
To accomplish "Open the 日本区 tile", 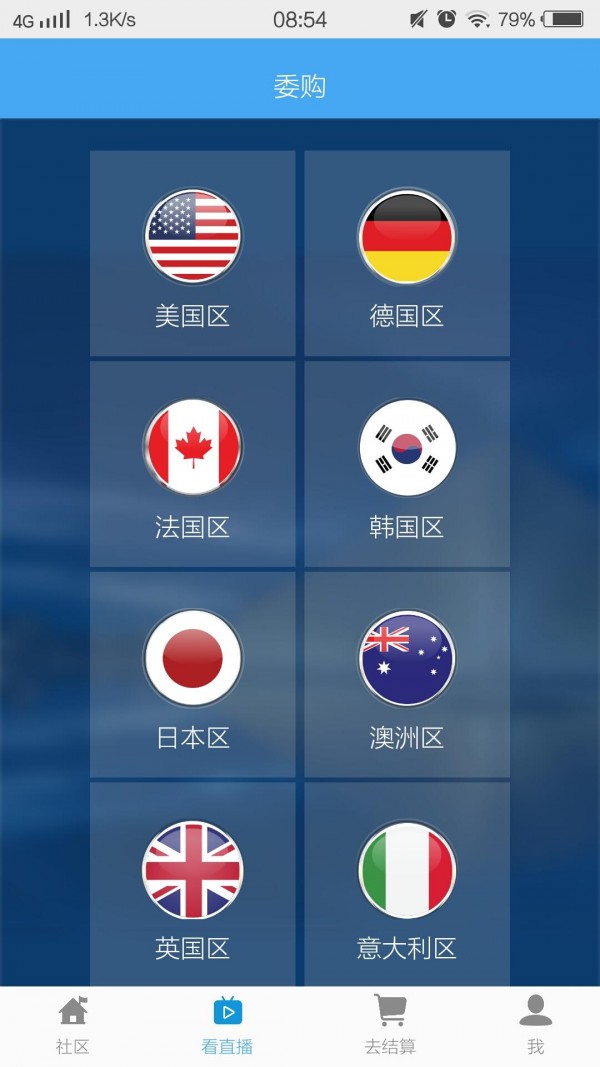I will [192, 675].
